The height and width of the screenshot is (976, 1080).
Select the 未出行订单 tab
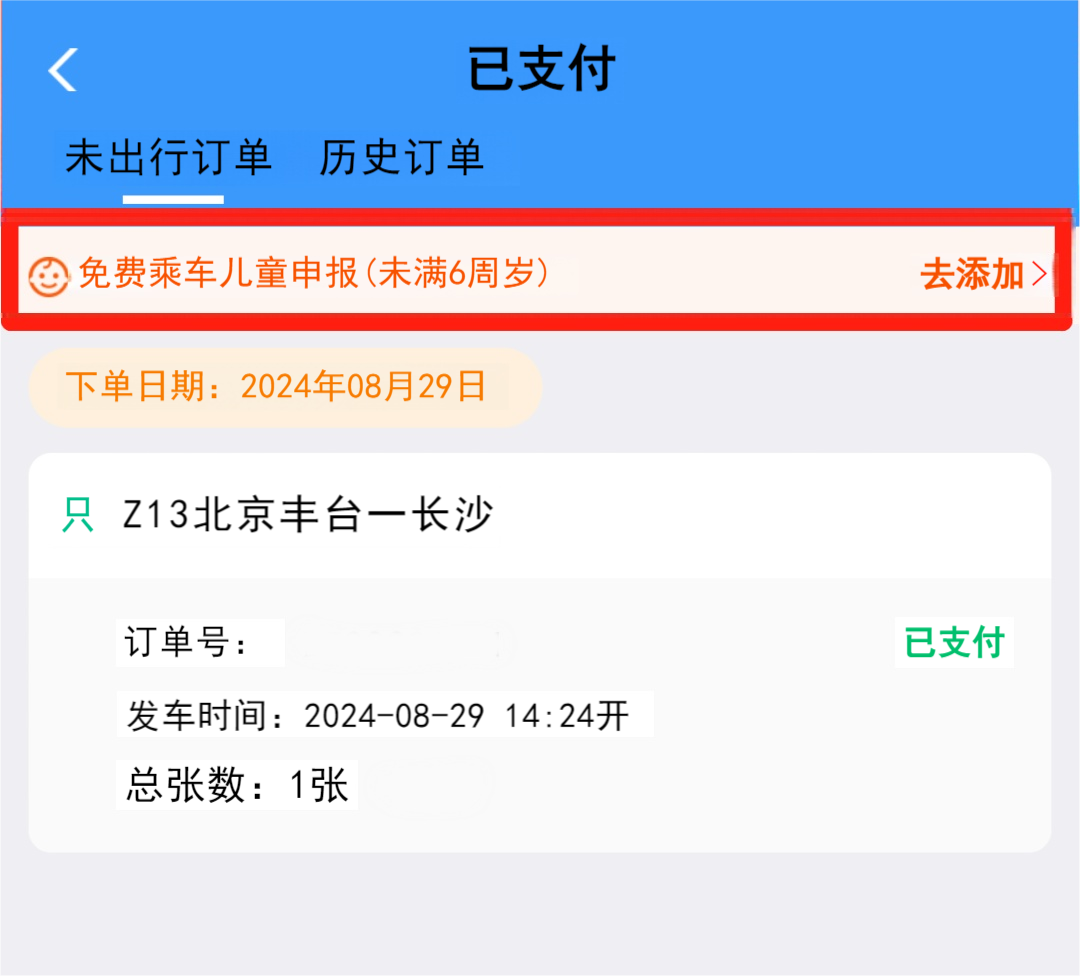point(169,158)
